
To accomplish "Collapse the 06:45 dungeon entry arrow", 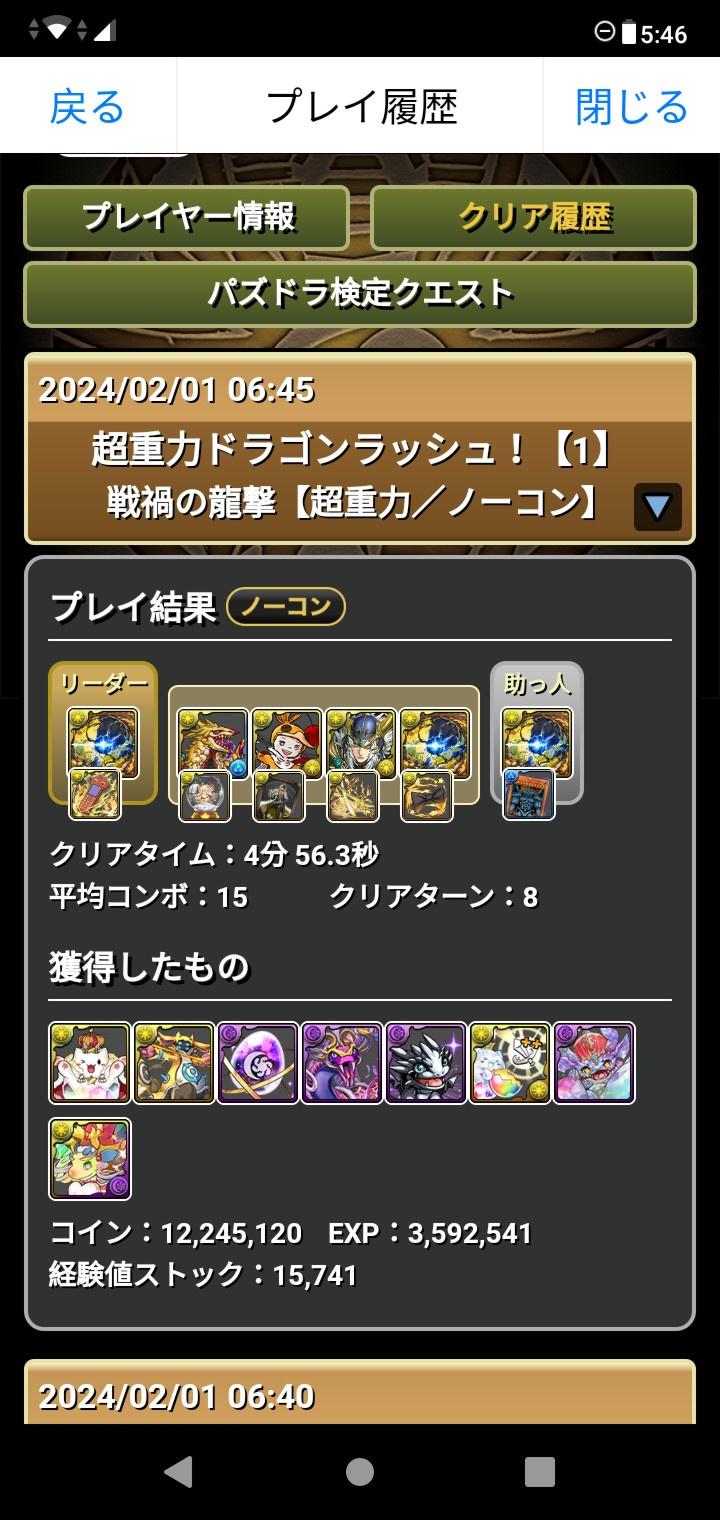I will 657,507.
